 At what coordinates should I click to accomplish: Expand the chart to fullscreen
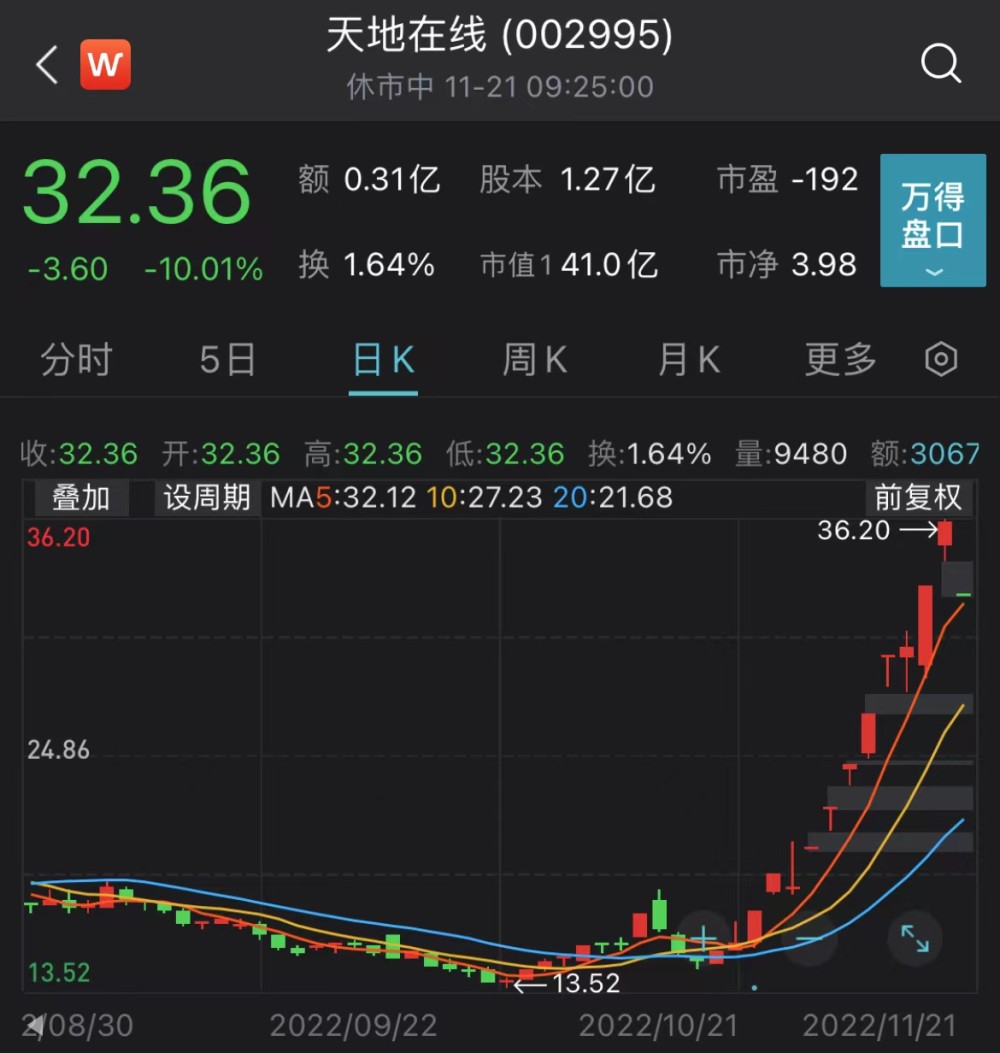tap(914, 938)
